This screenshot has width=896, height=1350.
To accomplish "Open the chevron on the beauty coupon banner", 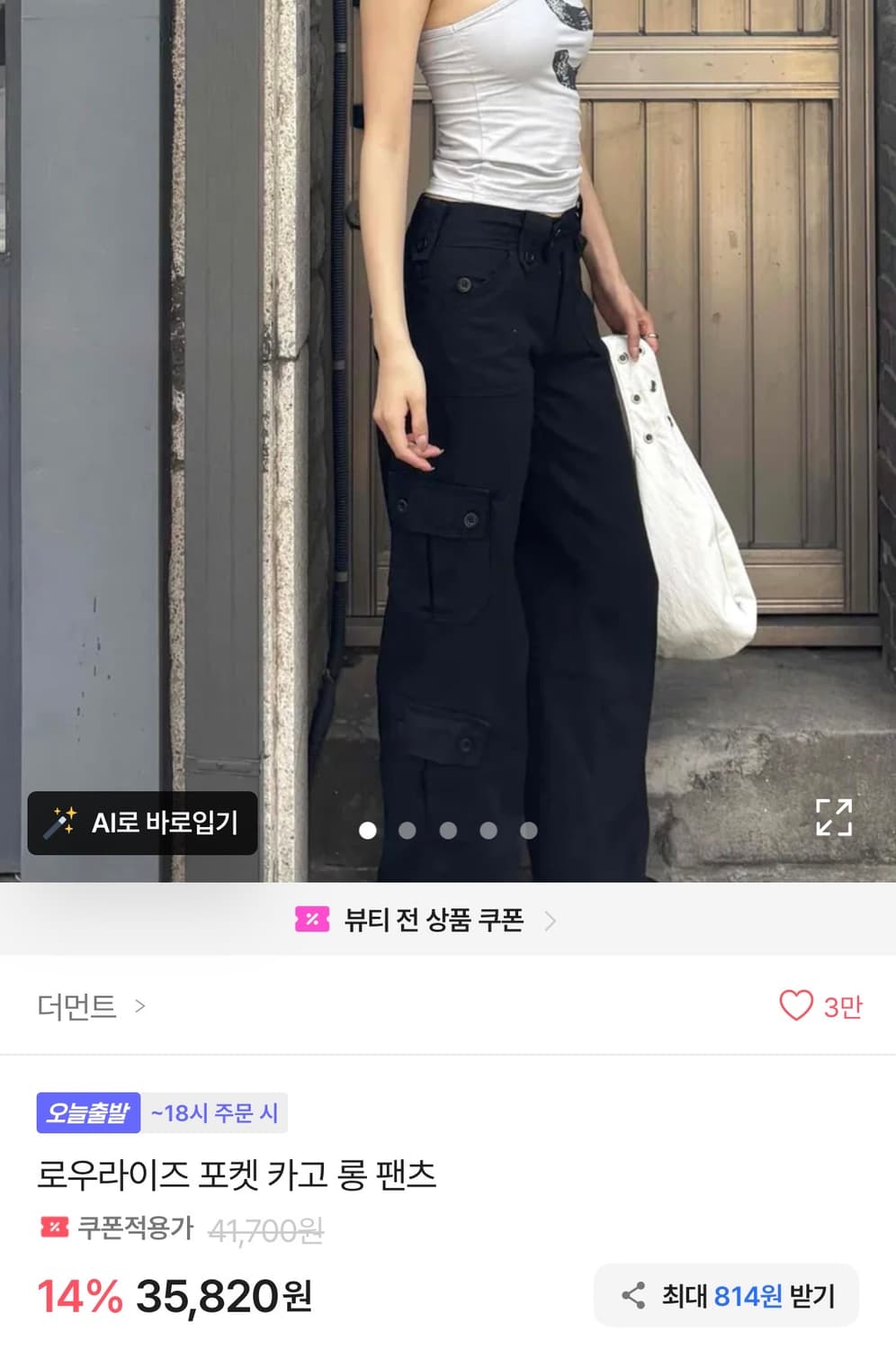I will click(551, 920).
